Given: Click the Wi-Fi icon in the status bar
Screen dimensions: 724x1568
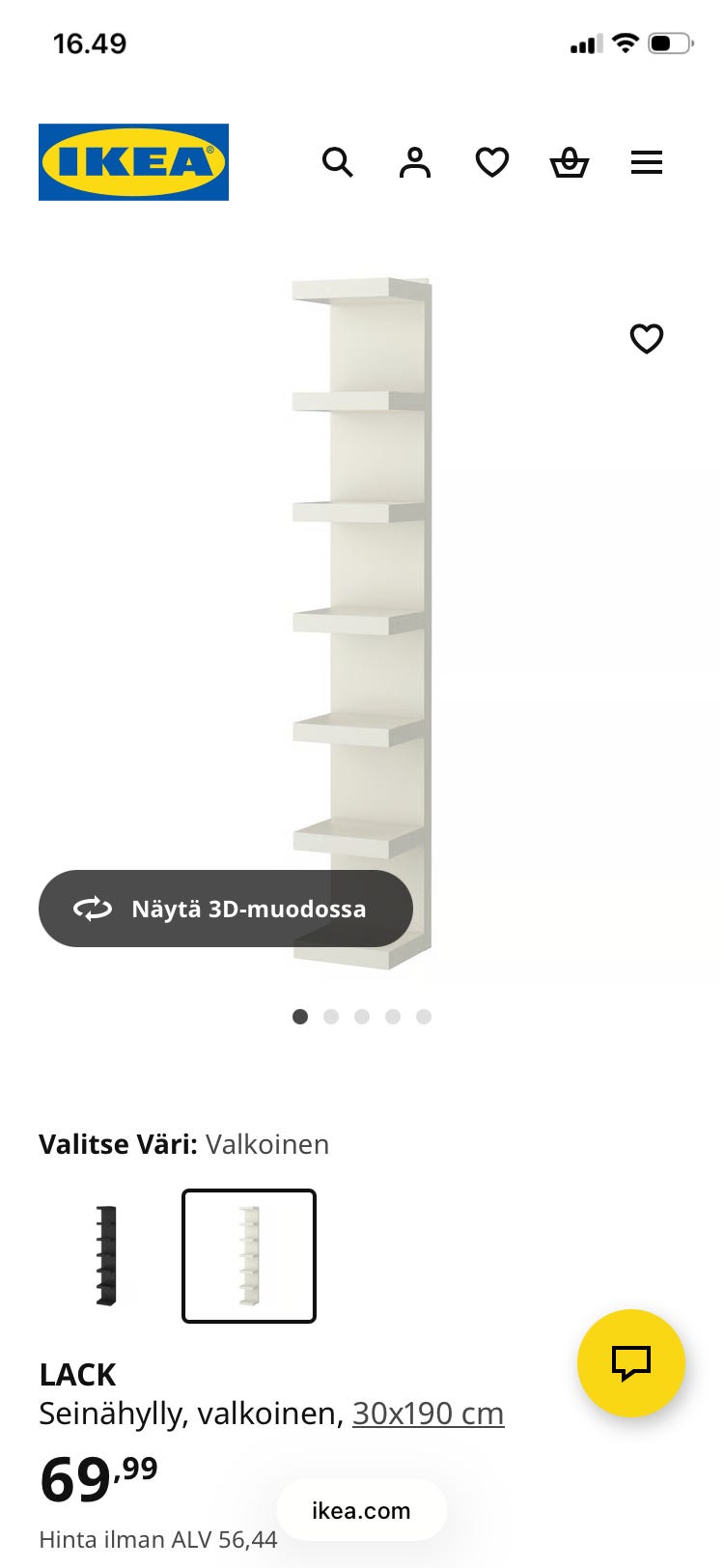Looking at the screenshot, I should coord(626,42).
